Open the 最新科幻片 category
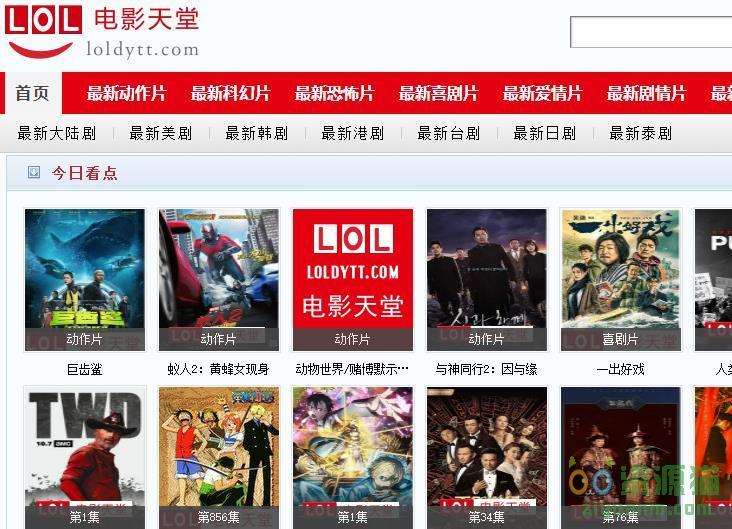Viewport: 732px width, 529px height. [x=230, y=94]
